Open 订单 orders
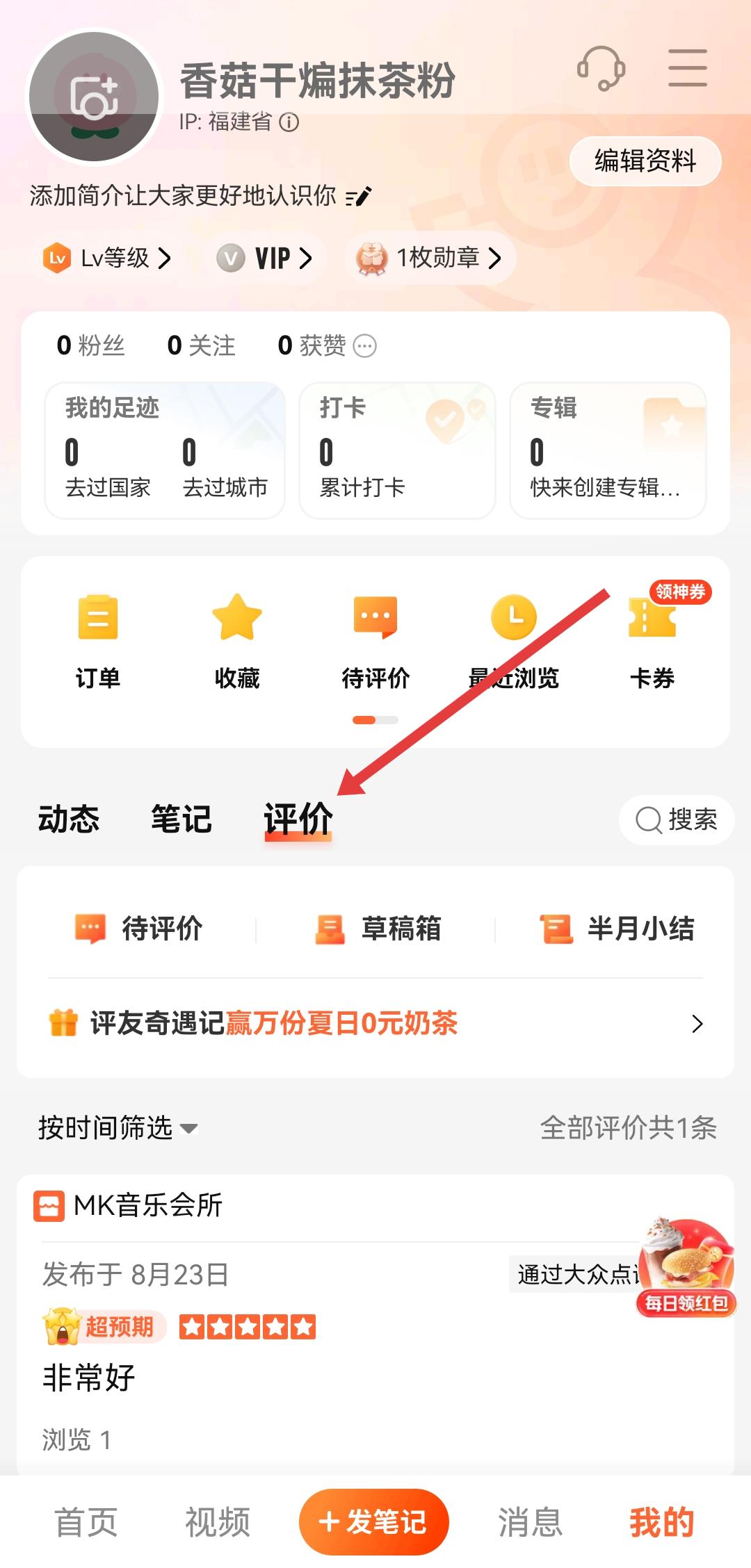The width and height of the screenshot is (751, 1568). pyautogui.click(x=98, y=639)
